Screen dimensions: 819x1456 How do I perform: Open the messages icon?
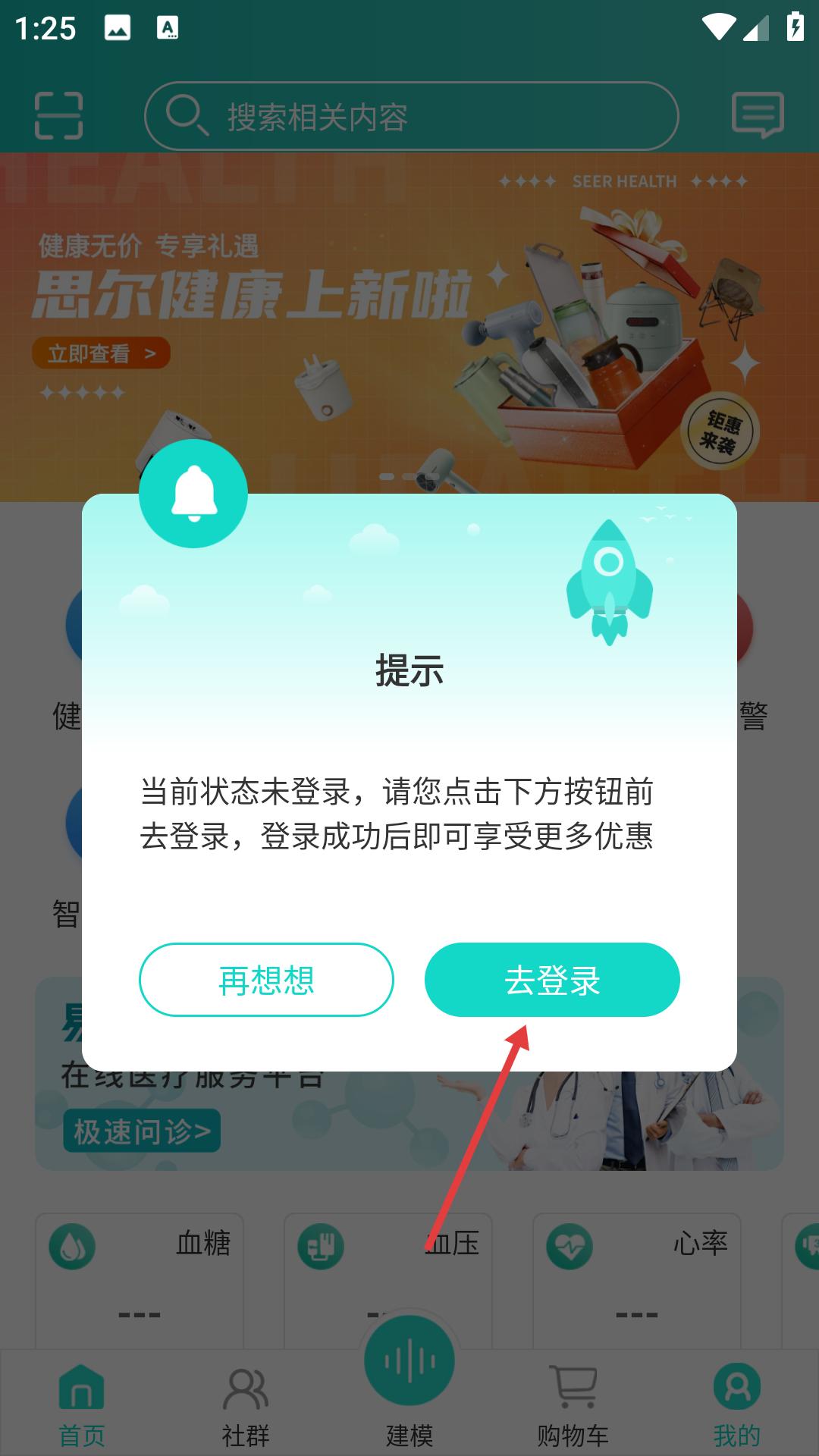758,115
